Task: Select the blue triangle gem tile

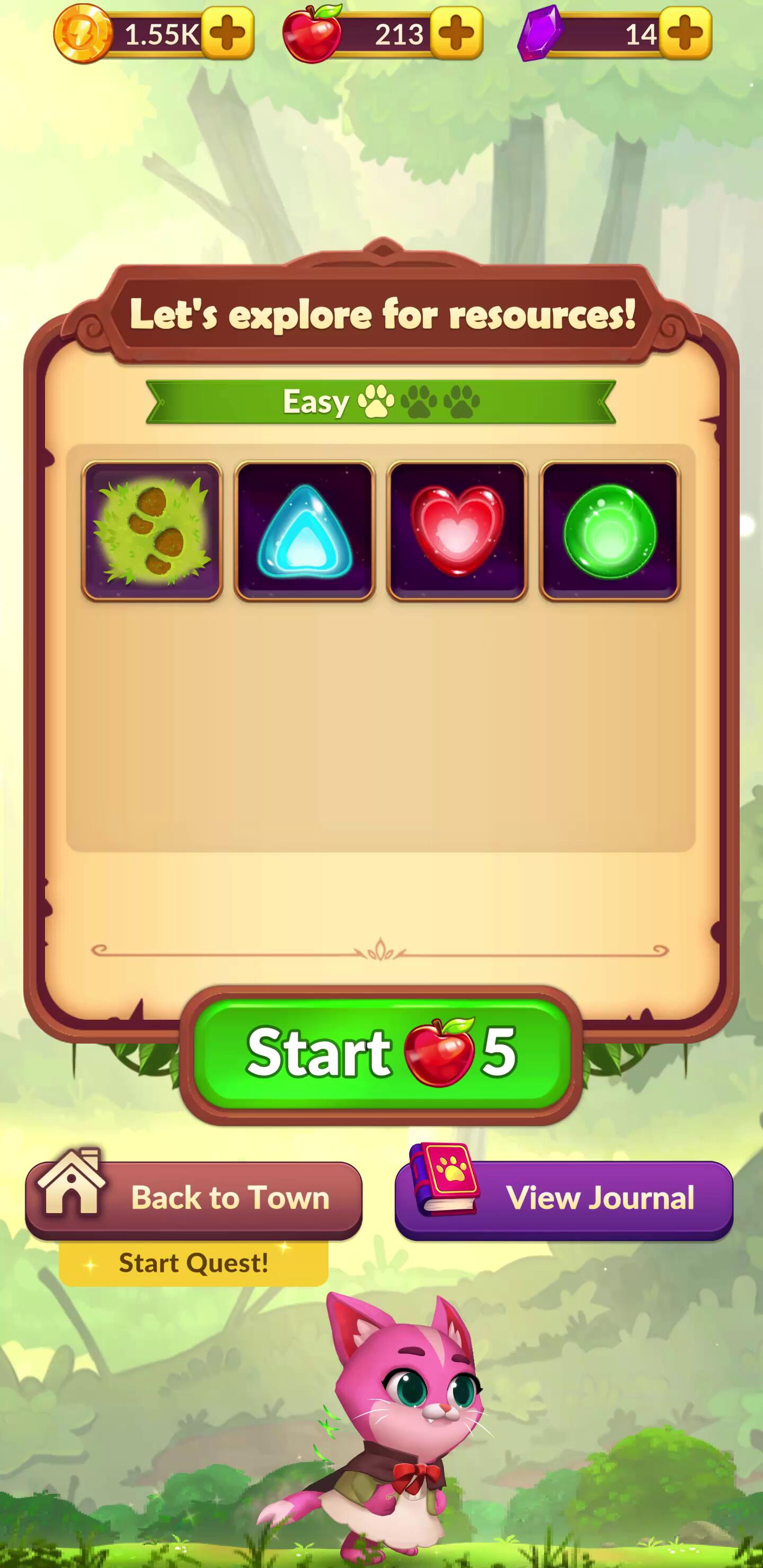Action: click(x=305, y=531)
